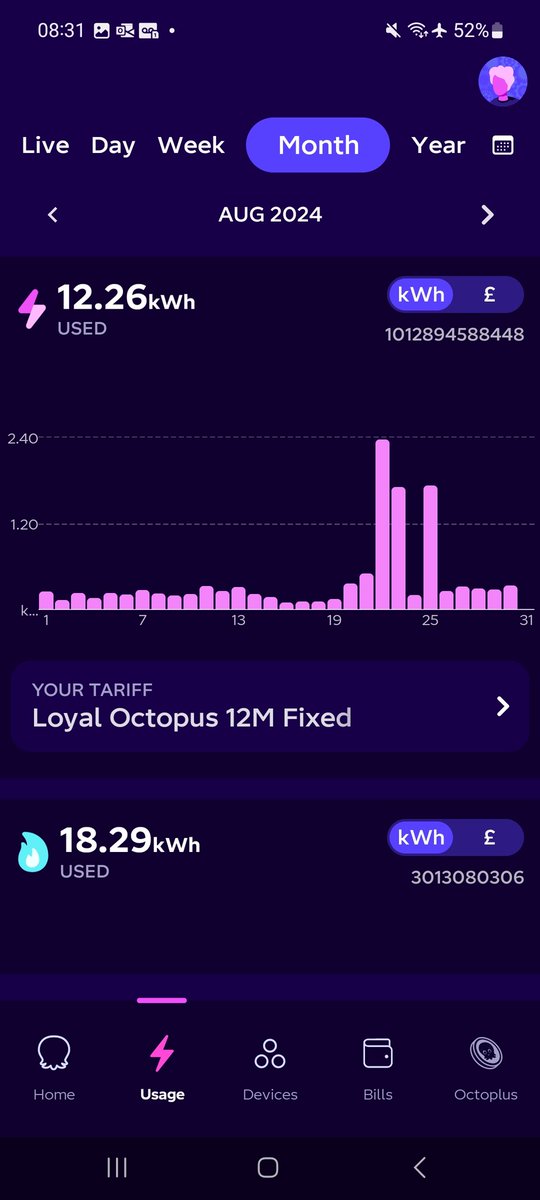The image size is (540, 1200).
Task: Select the Week view
Action: point(191,145)
